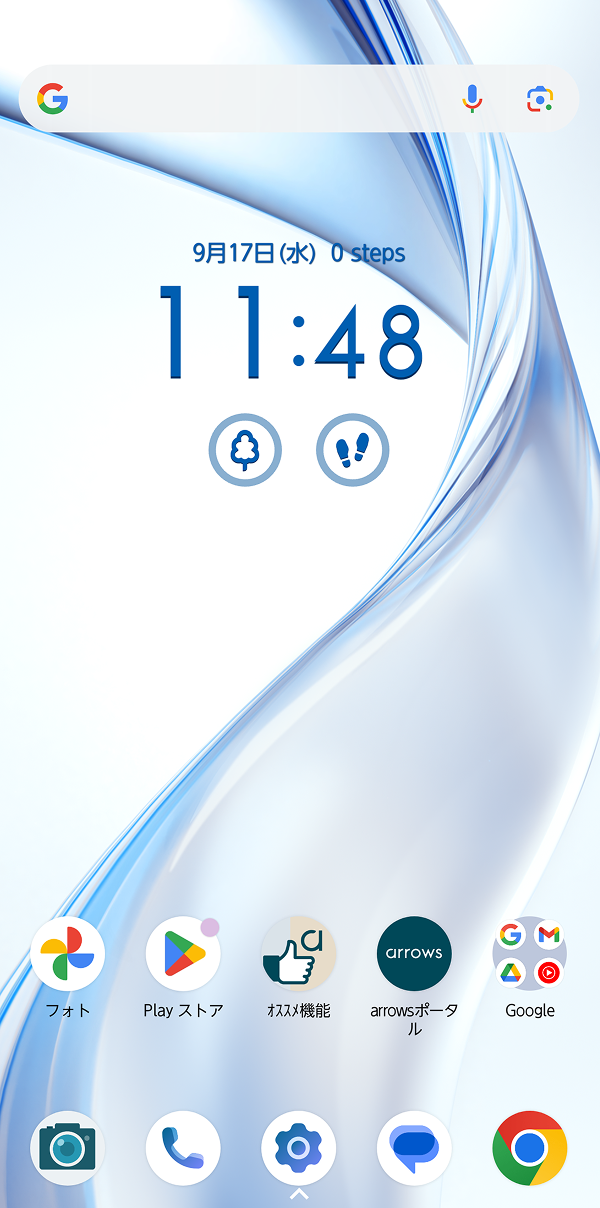Open Google Lens camera search

tap(540, 99)
